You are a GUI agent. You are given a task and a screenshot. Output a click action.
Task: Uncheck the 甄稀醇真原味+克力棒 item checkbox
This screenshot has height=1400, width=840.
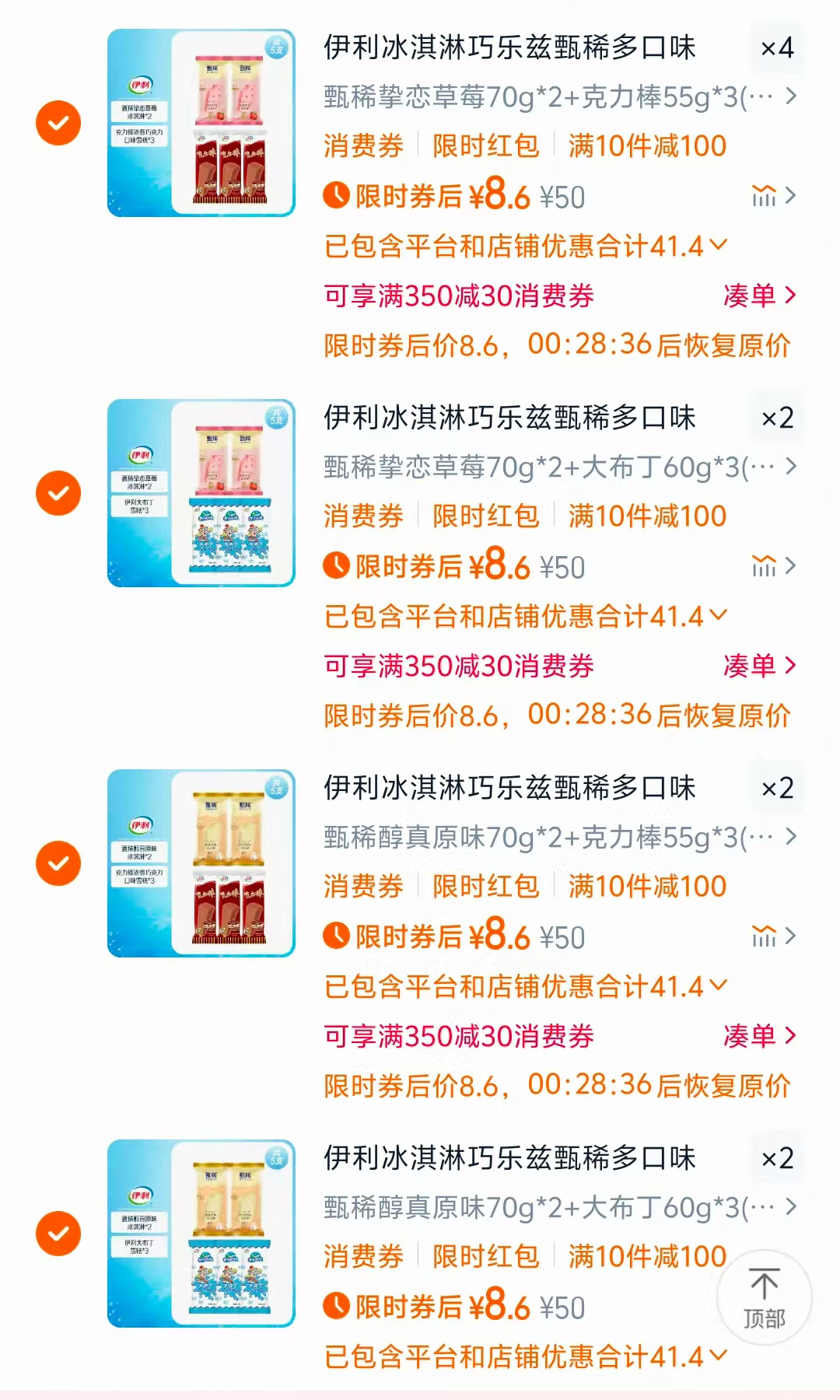pos(58,863)
